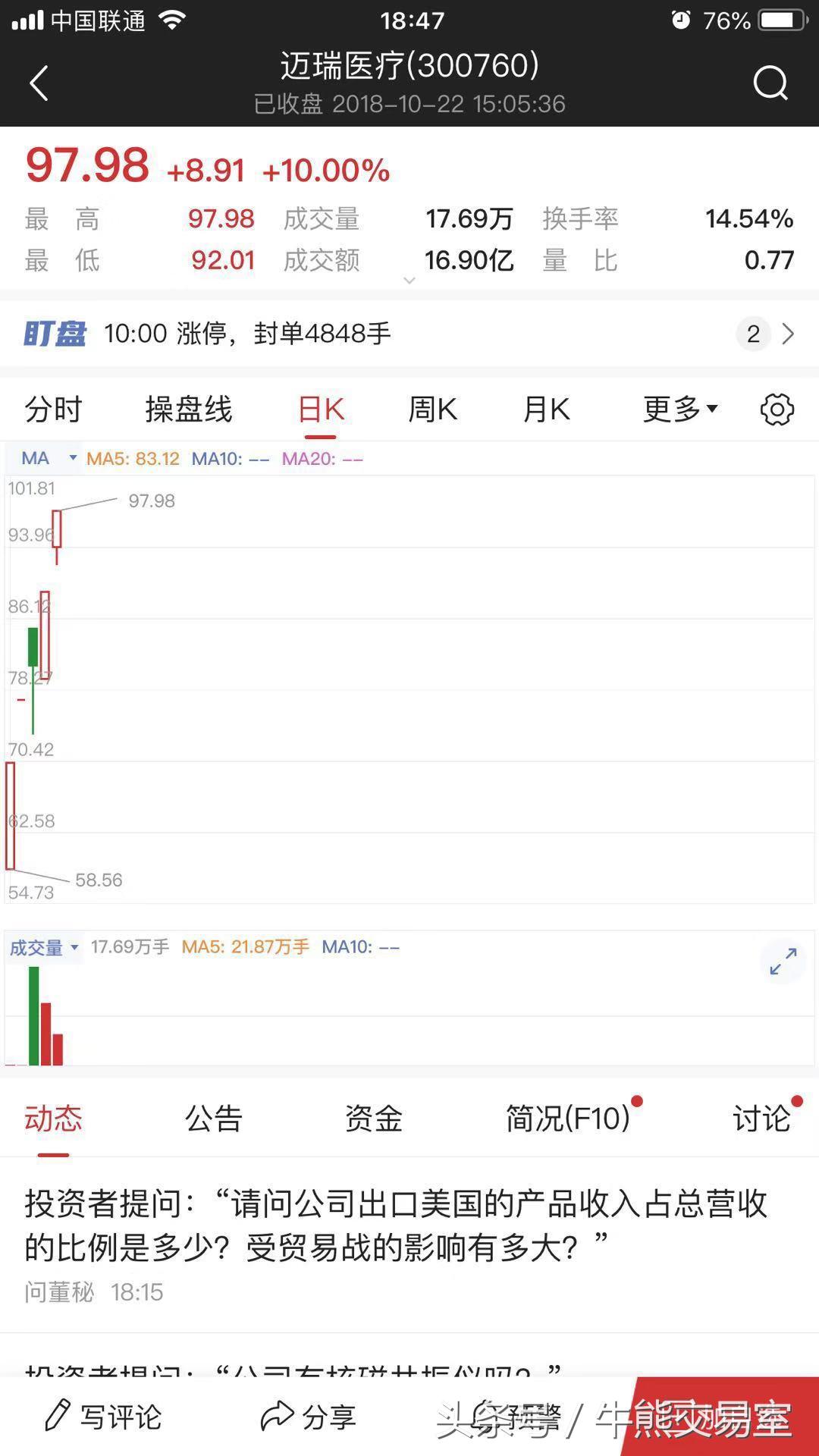Switch to the 周K weekly tab
This screenshot has height=1456, width=819.
point(432,409)
